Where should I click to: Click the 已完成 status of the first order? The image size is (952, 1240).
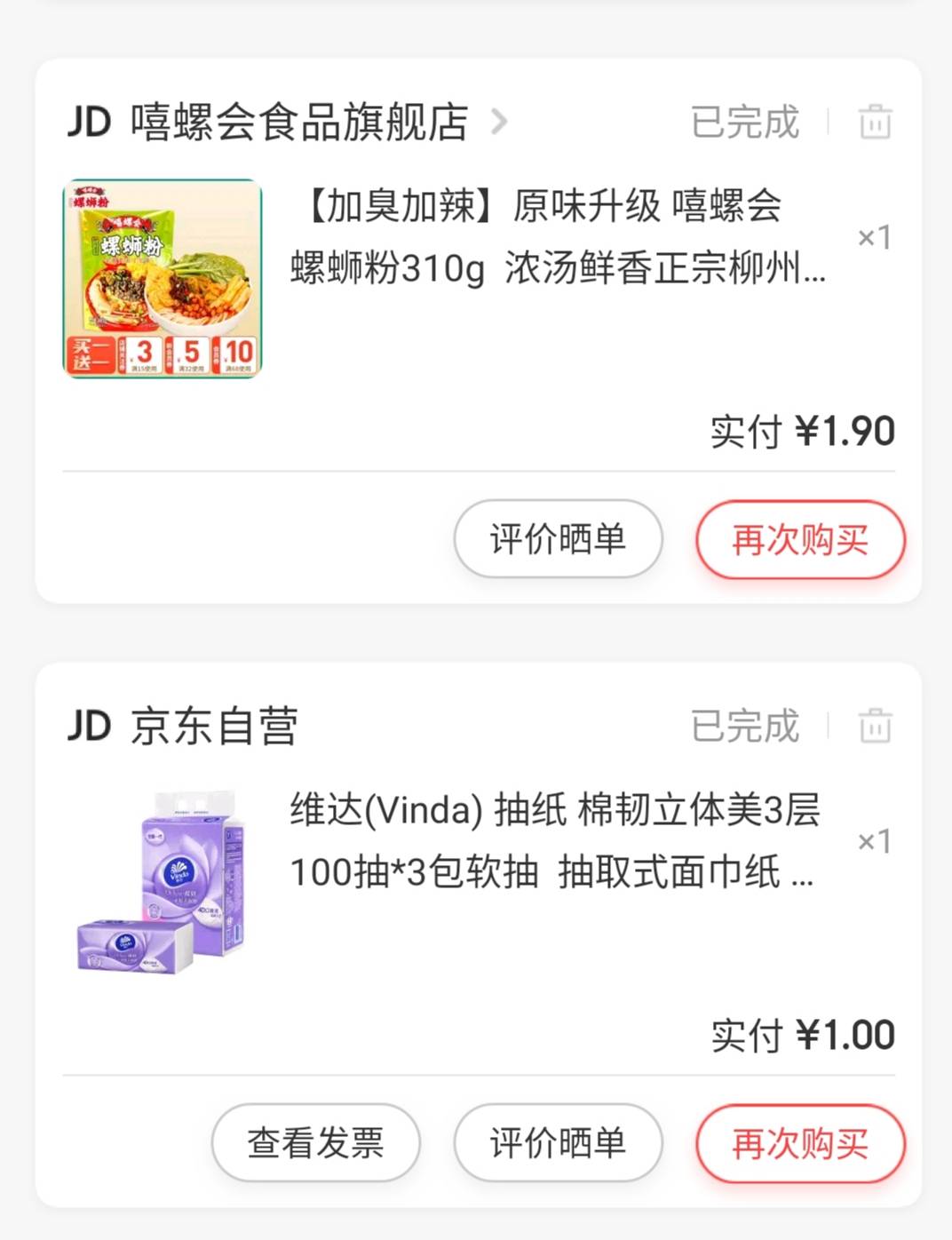click(744, 122)
